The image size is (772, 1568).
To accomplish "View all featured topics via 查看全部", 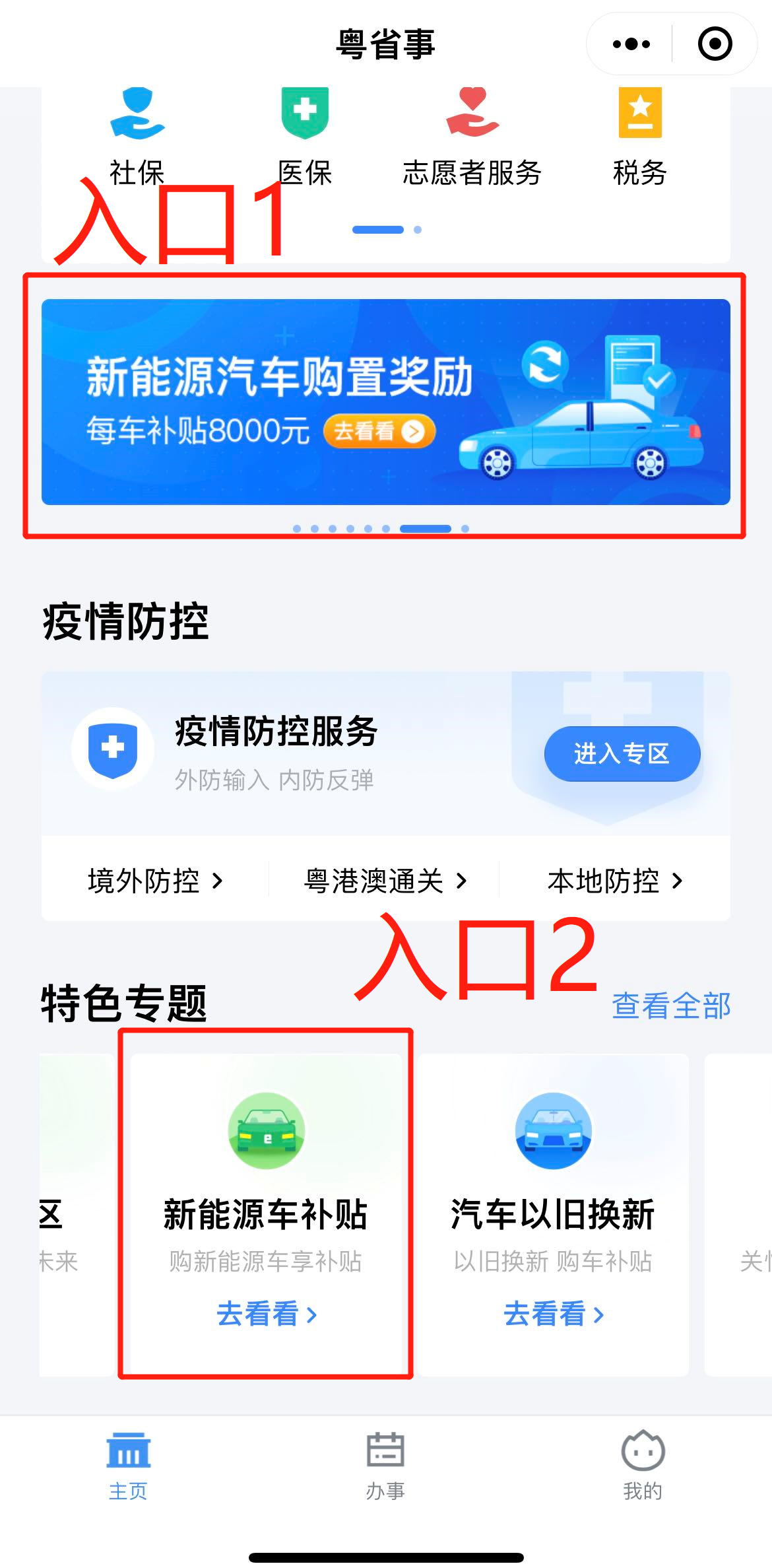I will (670, 1006).
